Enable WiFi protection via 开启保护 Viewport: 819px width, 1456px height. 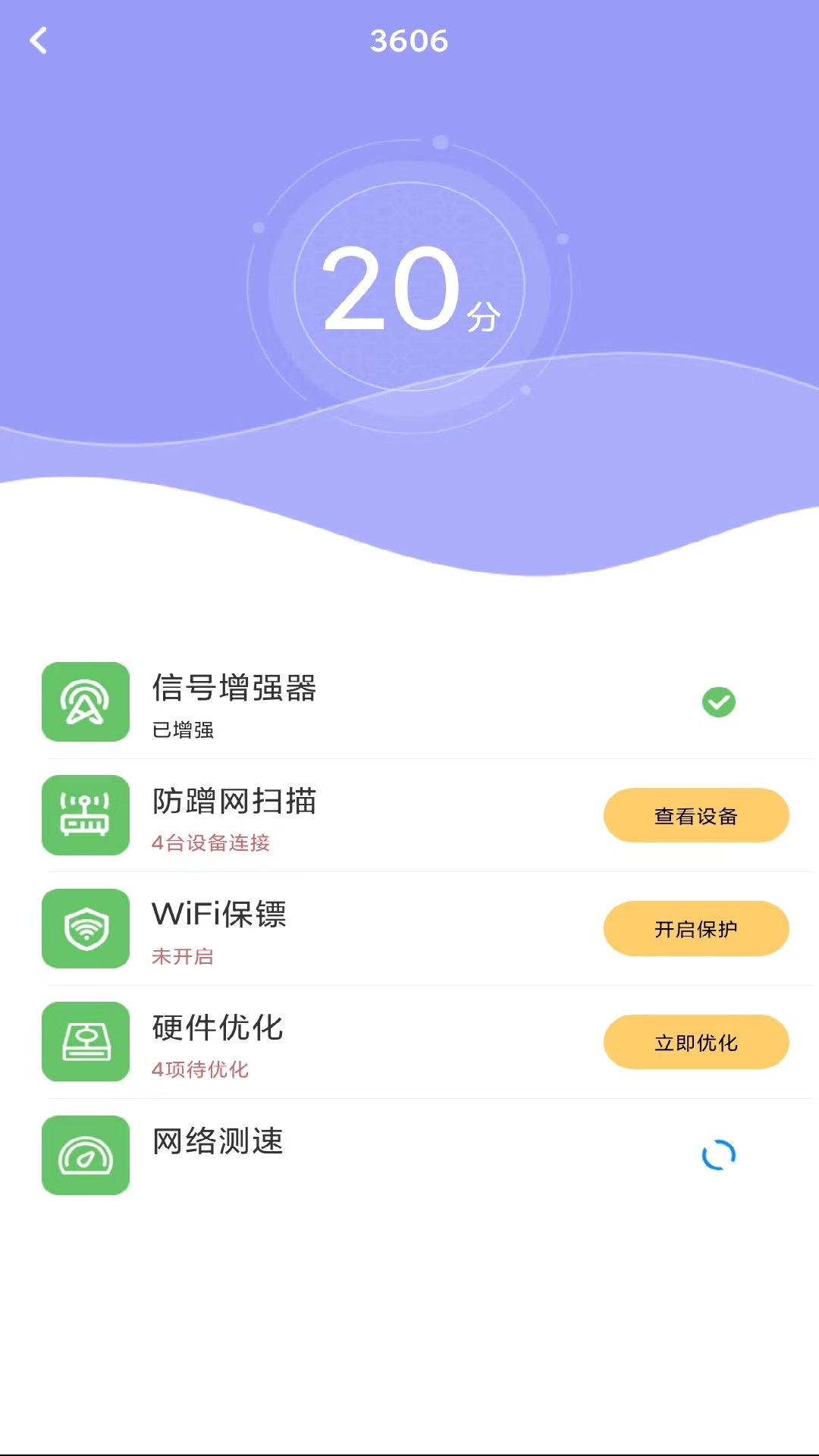[x=696, y=927]
